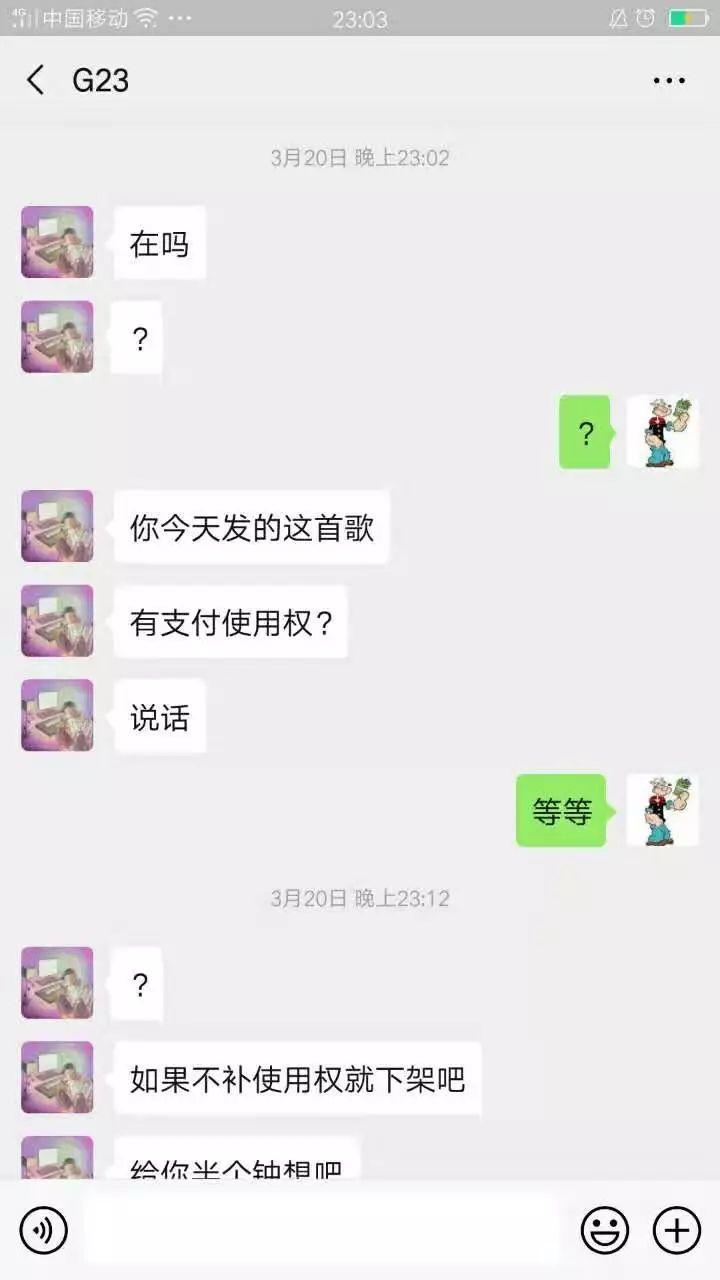Tap your own Popeye avatar
This screenshot has height=1280, width=720.
click(x=663, y=433)
